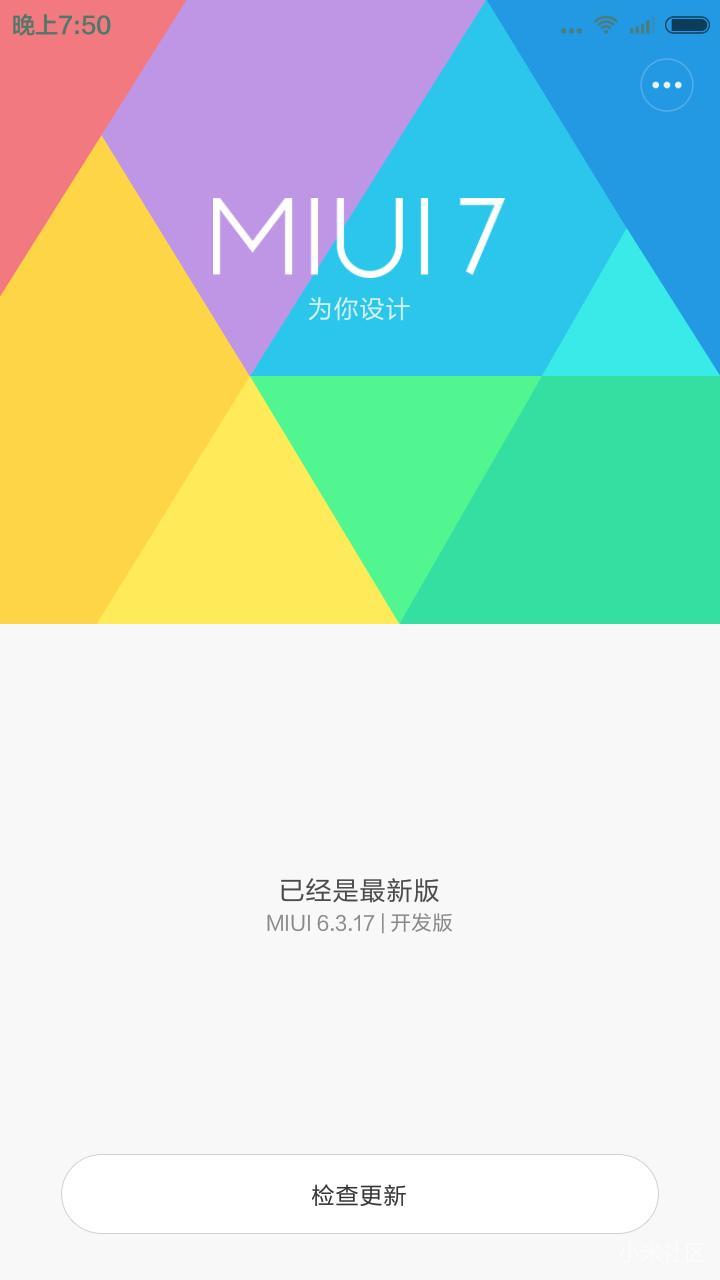The width and height of the screenshot is (720, 1280).
Task: Tap the 检查更新 button
Action: click(x=360, y=1194)
